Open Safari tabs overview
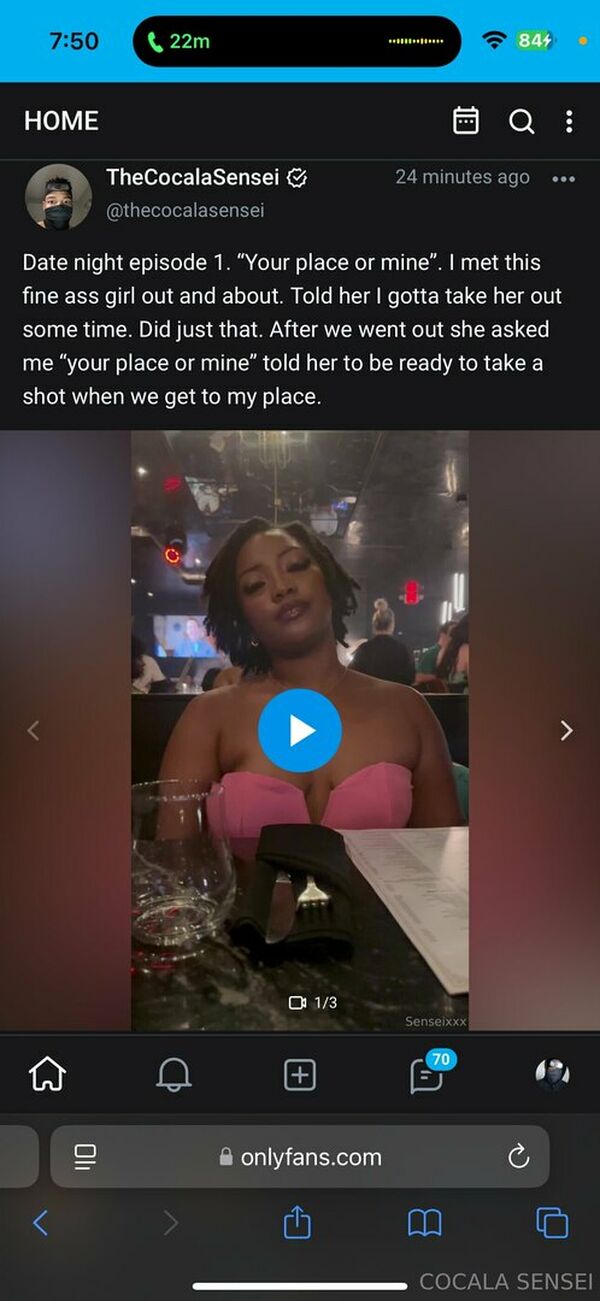 pyautogui.click(x=552, y=1222)
